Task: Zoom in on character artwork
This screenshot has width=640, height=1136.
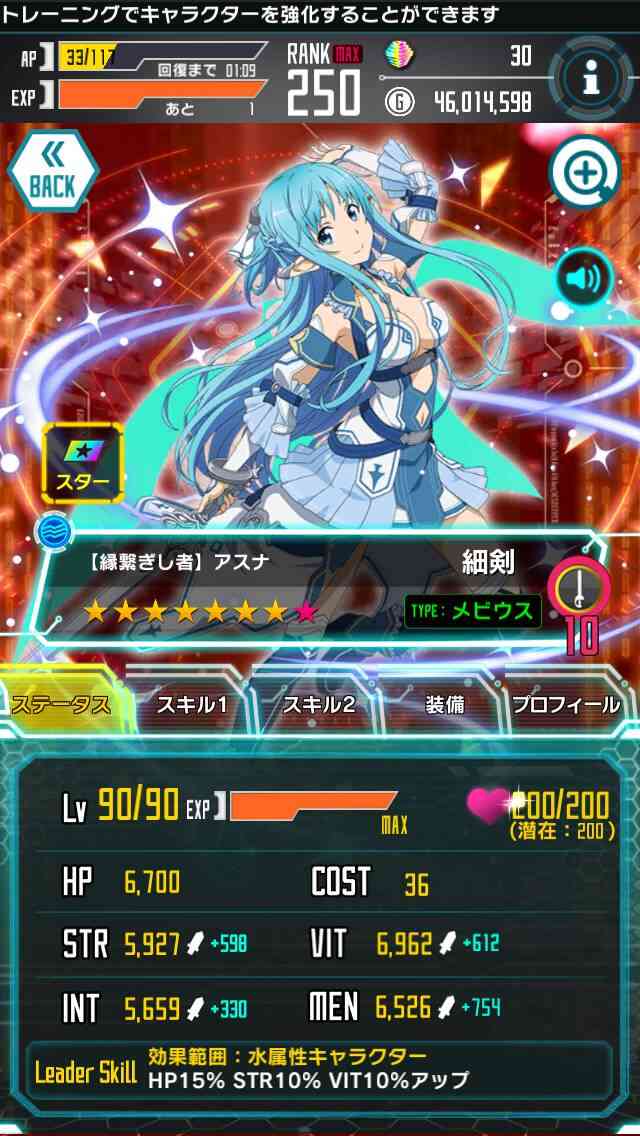Action: tap(585, 173)
